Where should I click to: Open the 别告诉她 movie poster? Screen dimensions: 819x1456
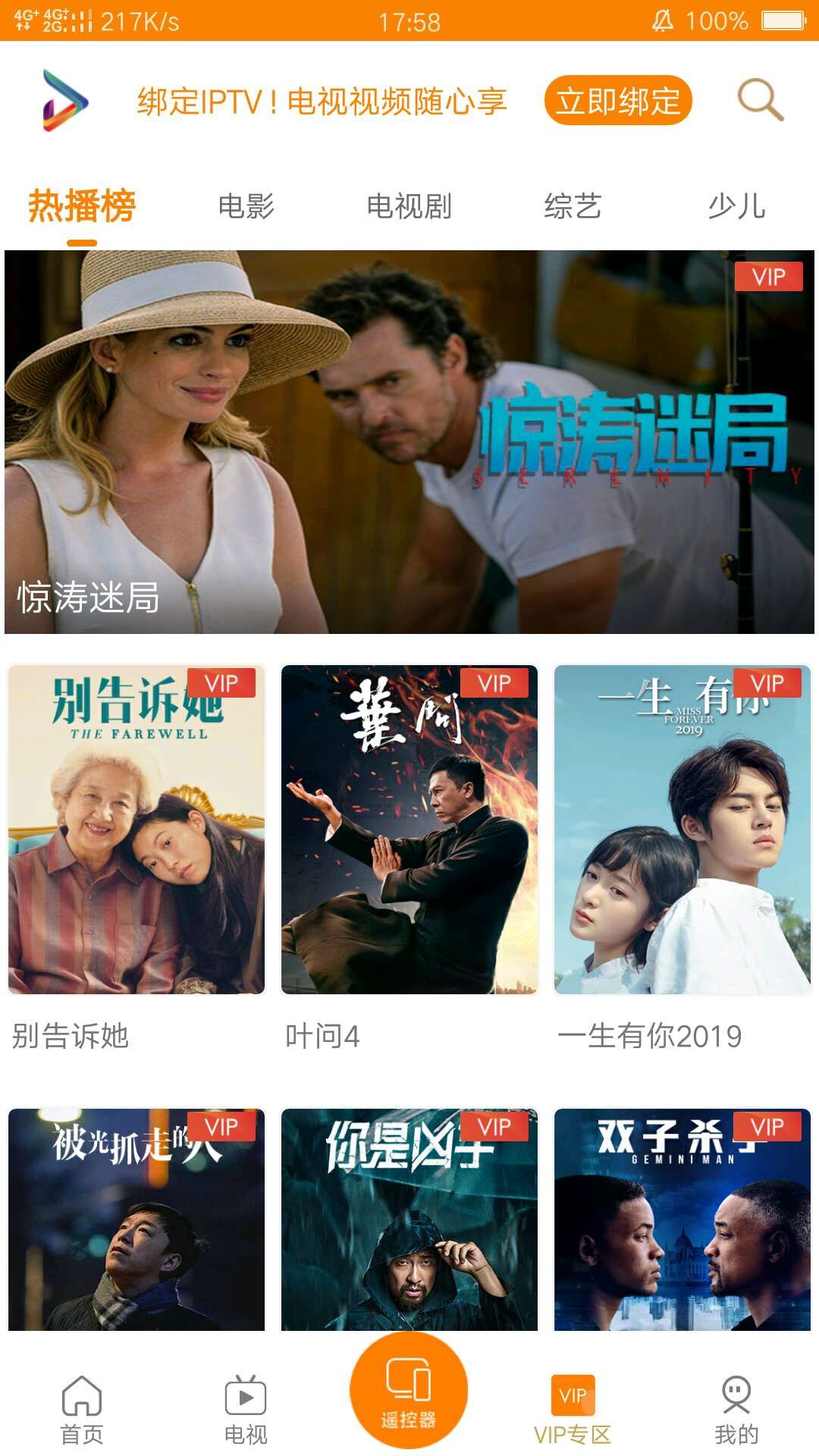pyautogui.click(x=136, y=830)
